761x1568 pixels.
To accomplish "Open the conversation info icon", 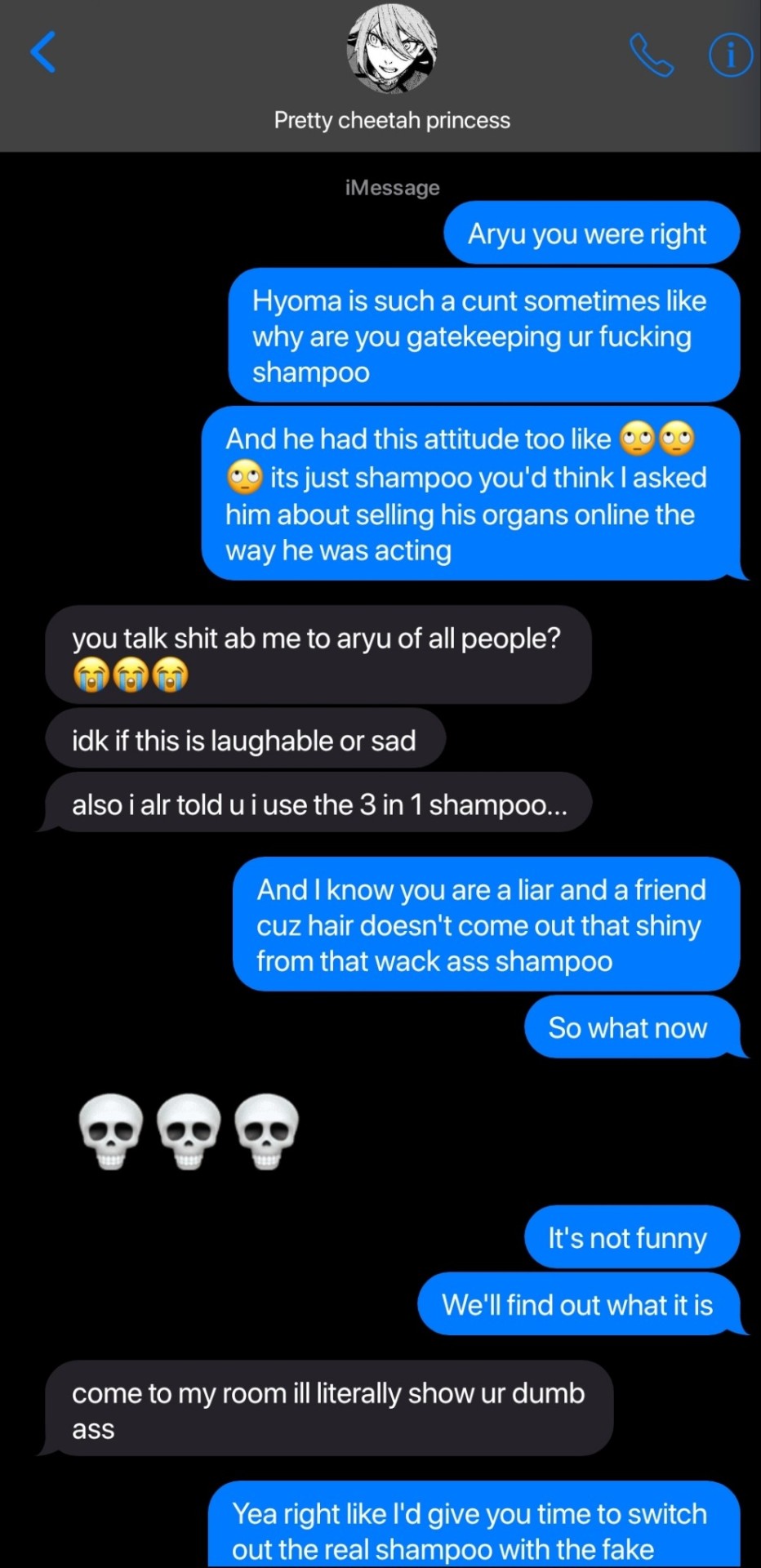I will (x=729, y=56).
